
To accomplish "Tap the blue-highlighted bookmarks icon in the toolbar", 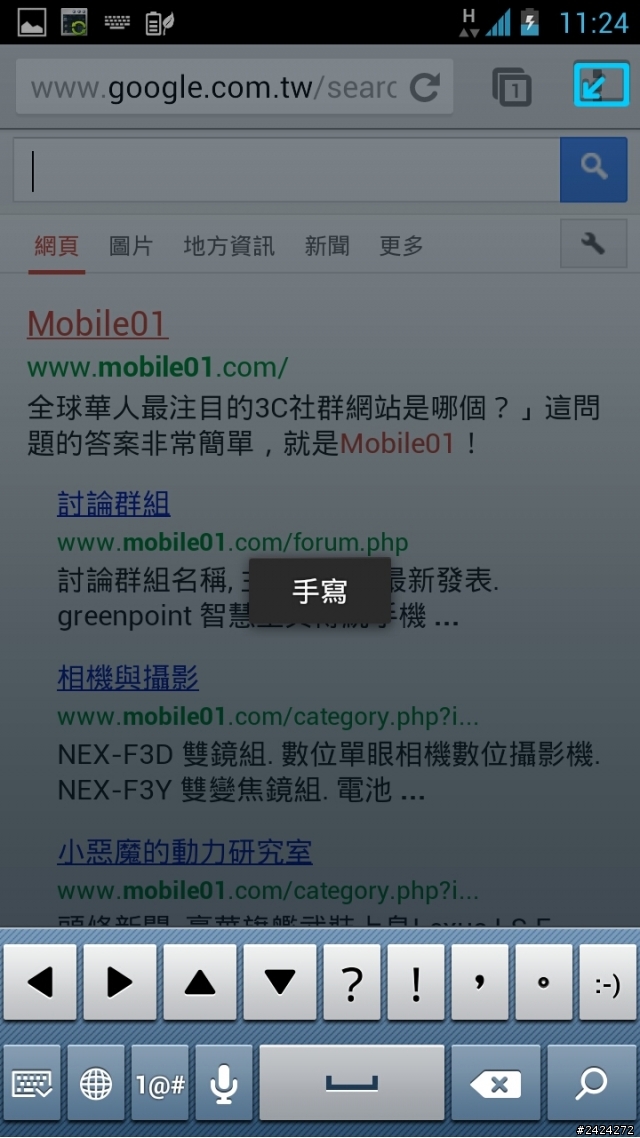I will [x=601, y=86].
